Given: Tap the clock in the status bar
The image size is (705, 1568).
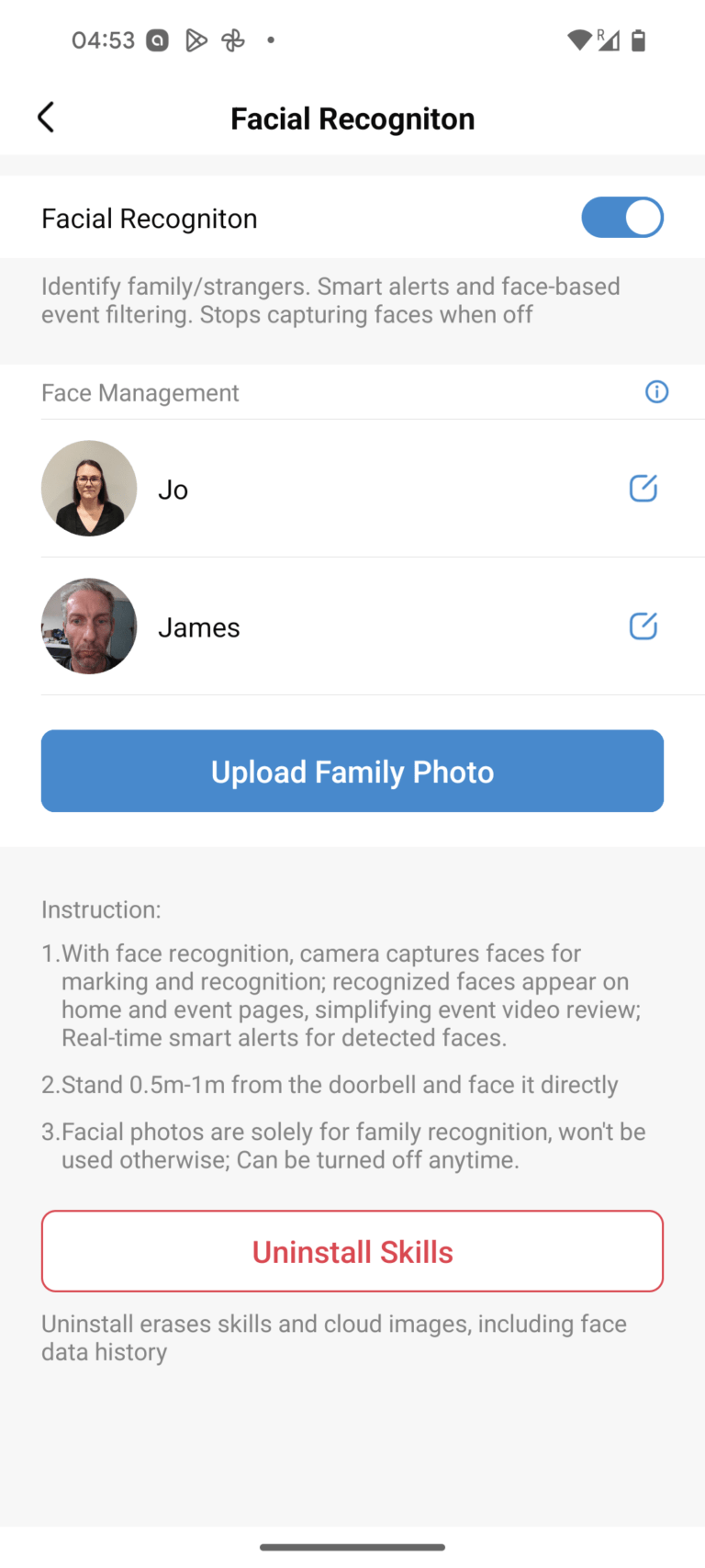Looking at the screenshot, I should click(x=106, y=39).
